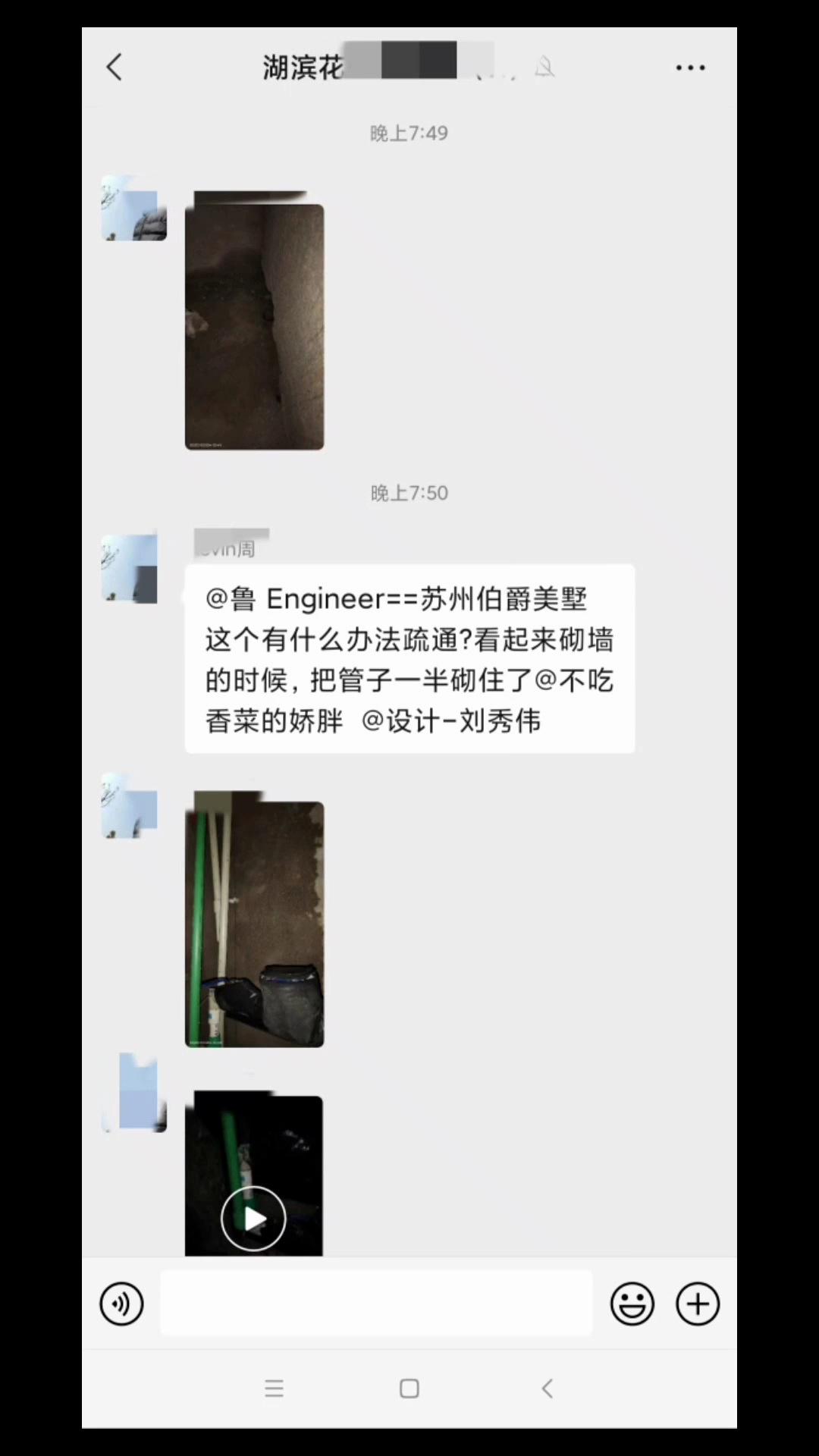The height and width of the screenshot is (1456, 819).
Task: Play the video message with green pipe
Action: (253, 1218)
